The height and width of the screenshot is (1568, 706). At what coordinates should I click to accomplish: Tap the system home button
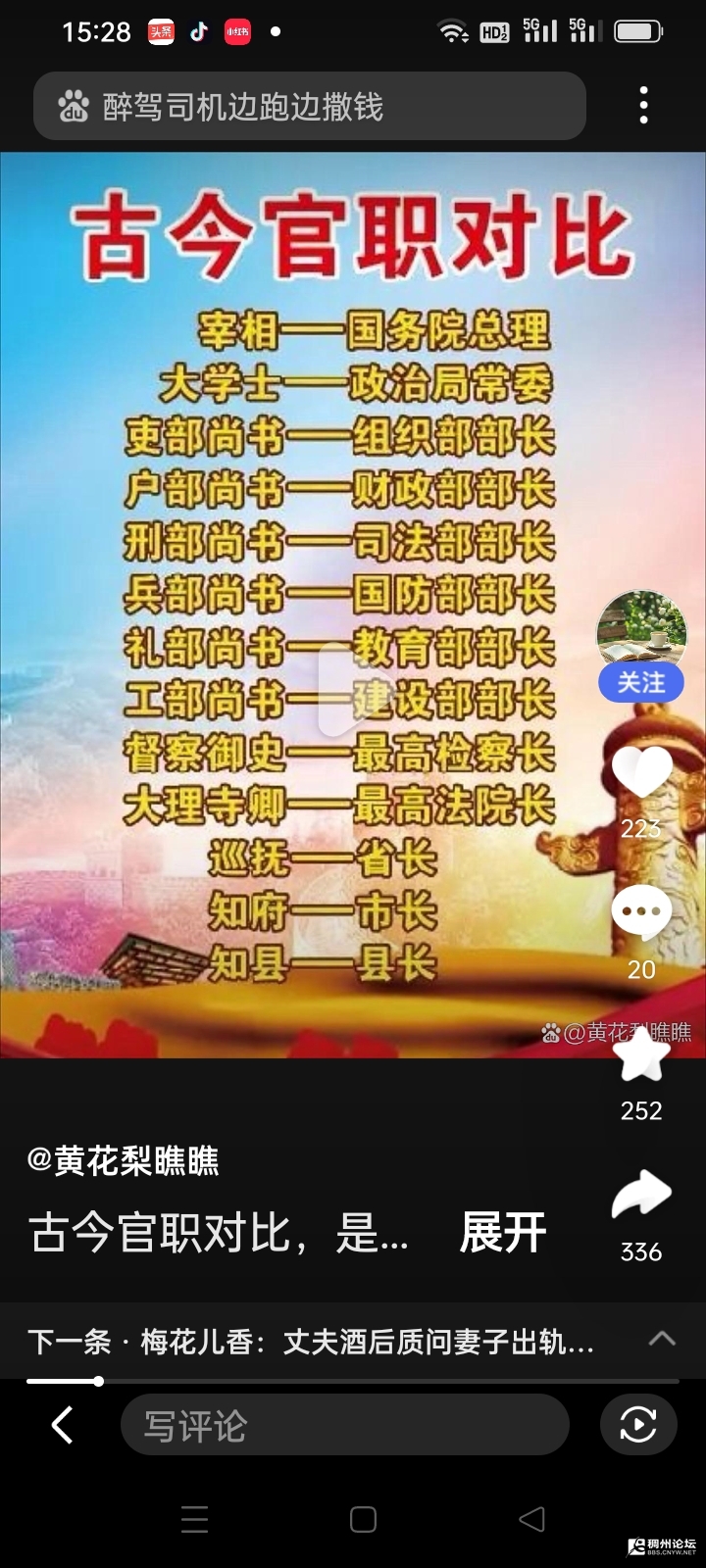point(363,1519)
